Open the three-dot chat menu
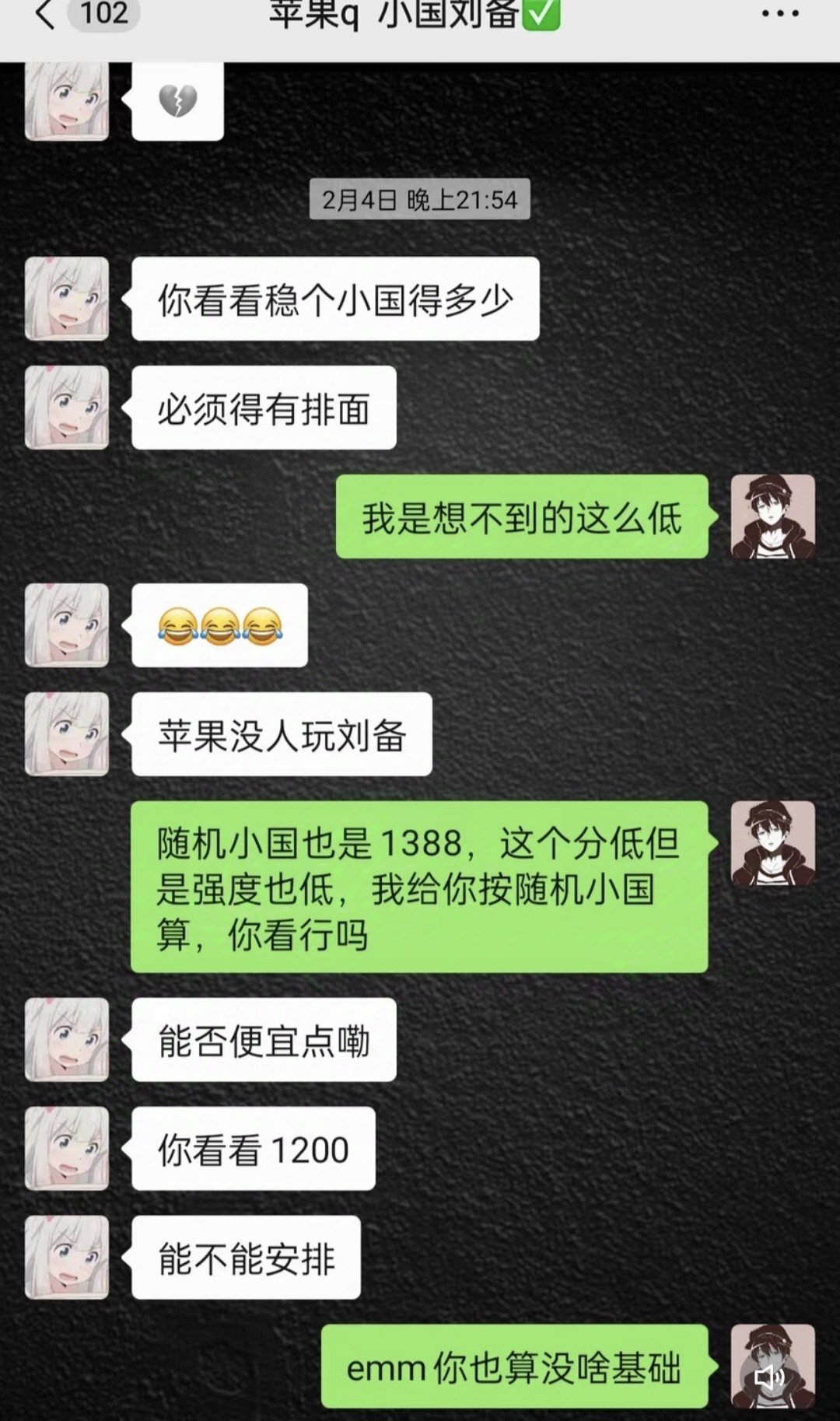The image size is (840, 1421). 780,14
